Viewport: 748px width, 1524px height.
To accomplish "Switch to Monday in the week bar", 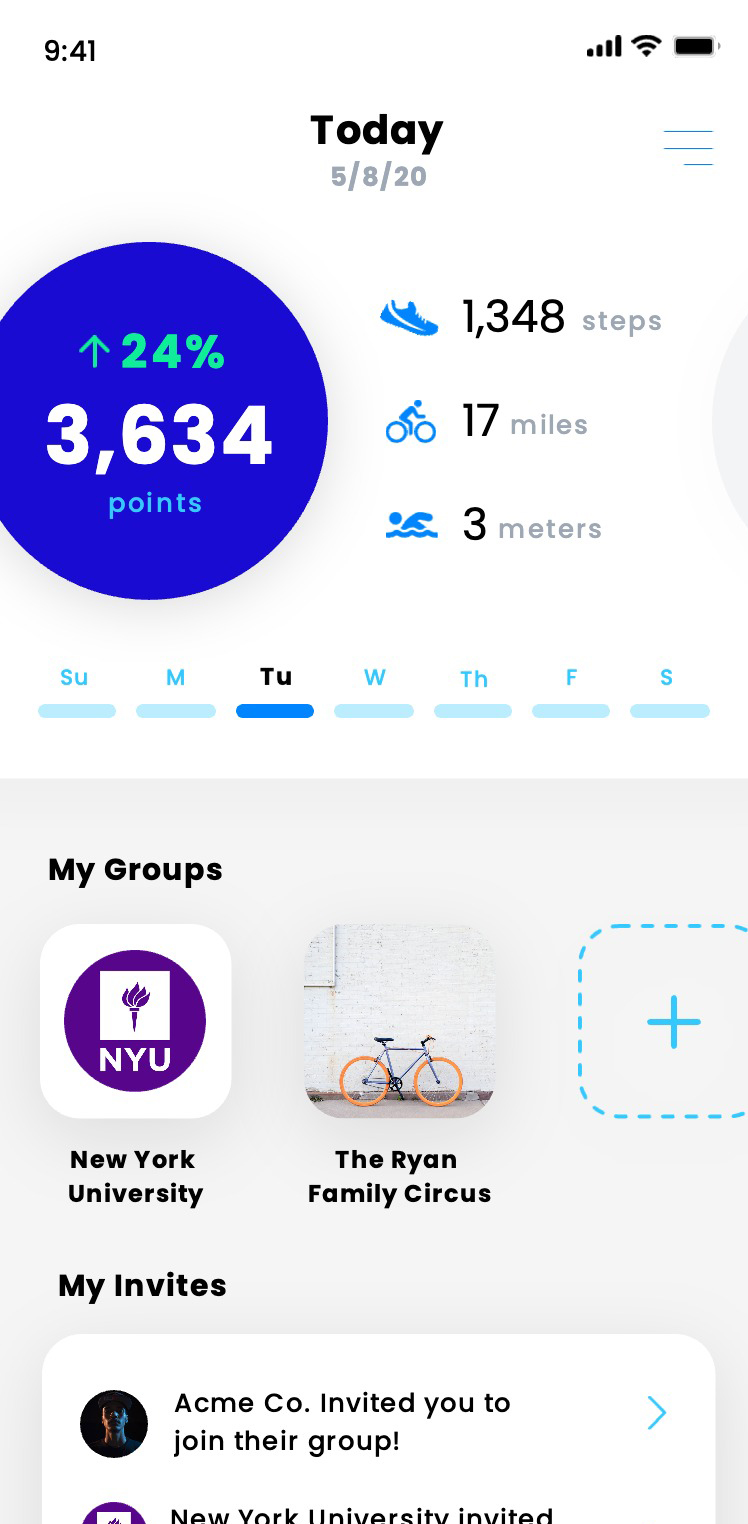I will 176,692.
